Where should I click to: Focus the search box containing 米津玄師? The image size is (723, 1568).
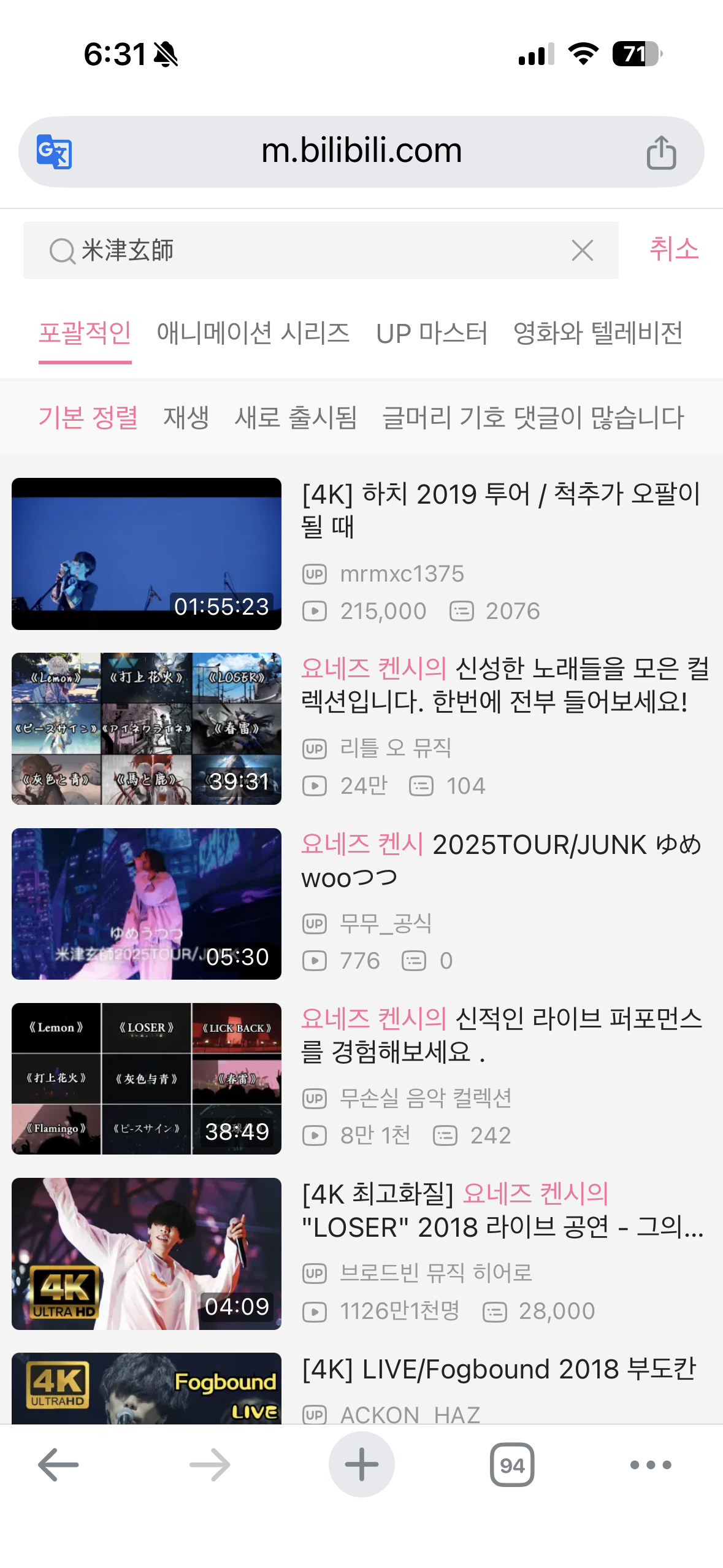(x=307, y=250)
